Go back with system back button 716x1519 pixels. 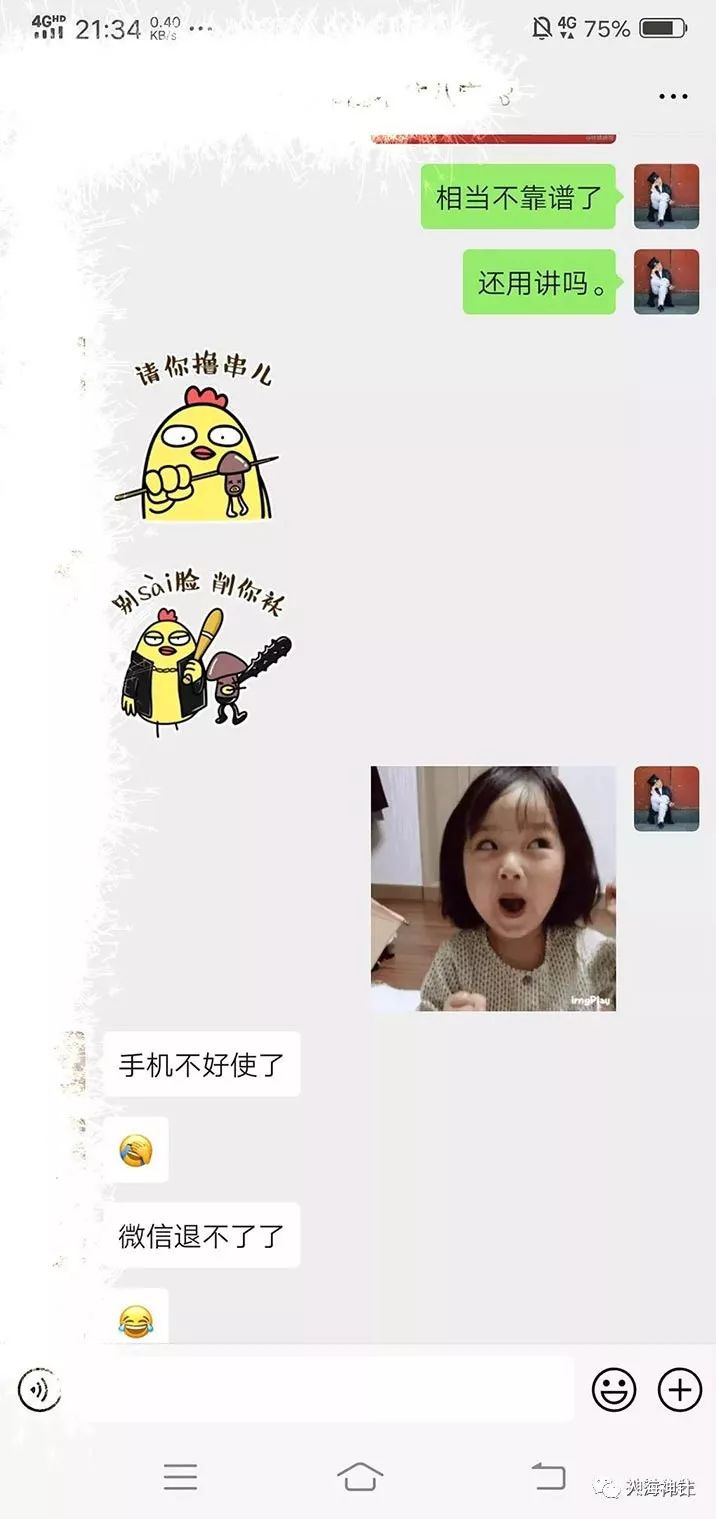pyautogui.click(x=548, y=1476)
